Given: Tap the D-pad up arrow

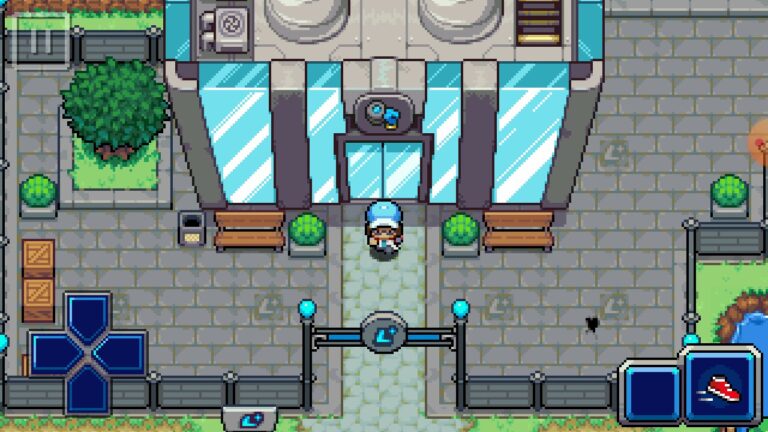Looking at the screenshot, I should click(88, 316).
